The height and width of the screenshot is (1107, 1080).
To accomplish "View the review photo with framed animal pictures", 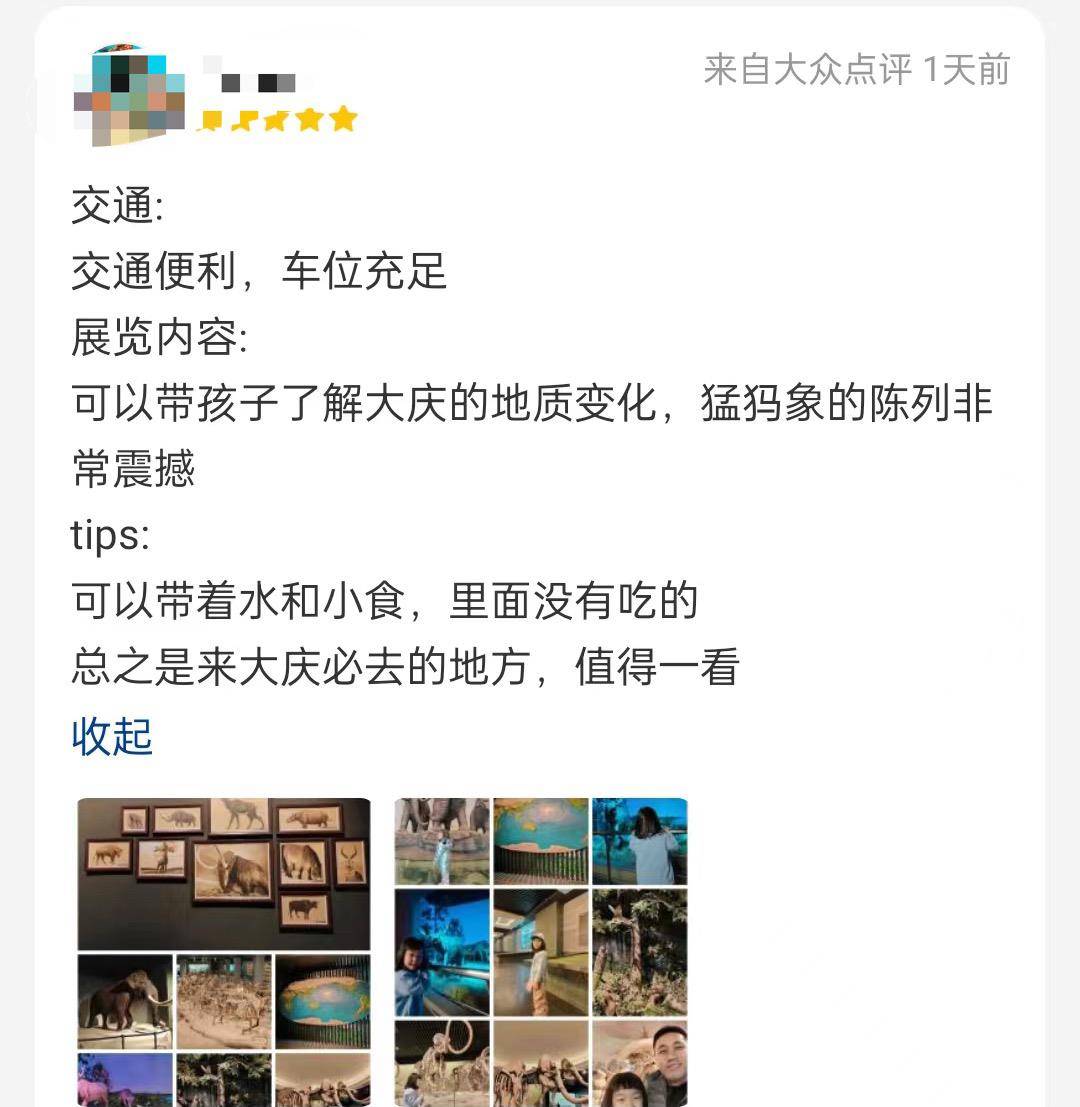I will pos(224,872).
